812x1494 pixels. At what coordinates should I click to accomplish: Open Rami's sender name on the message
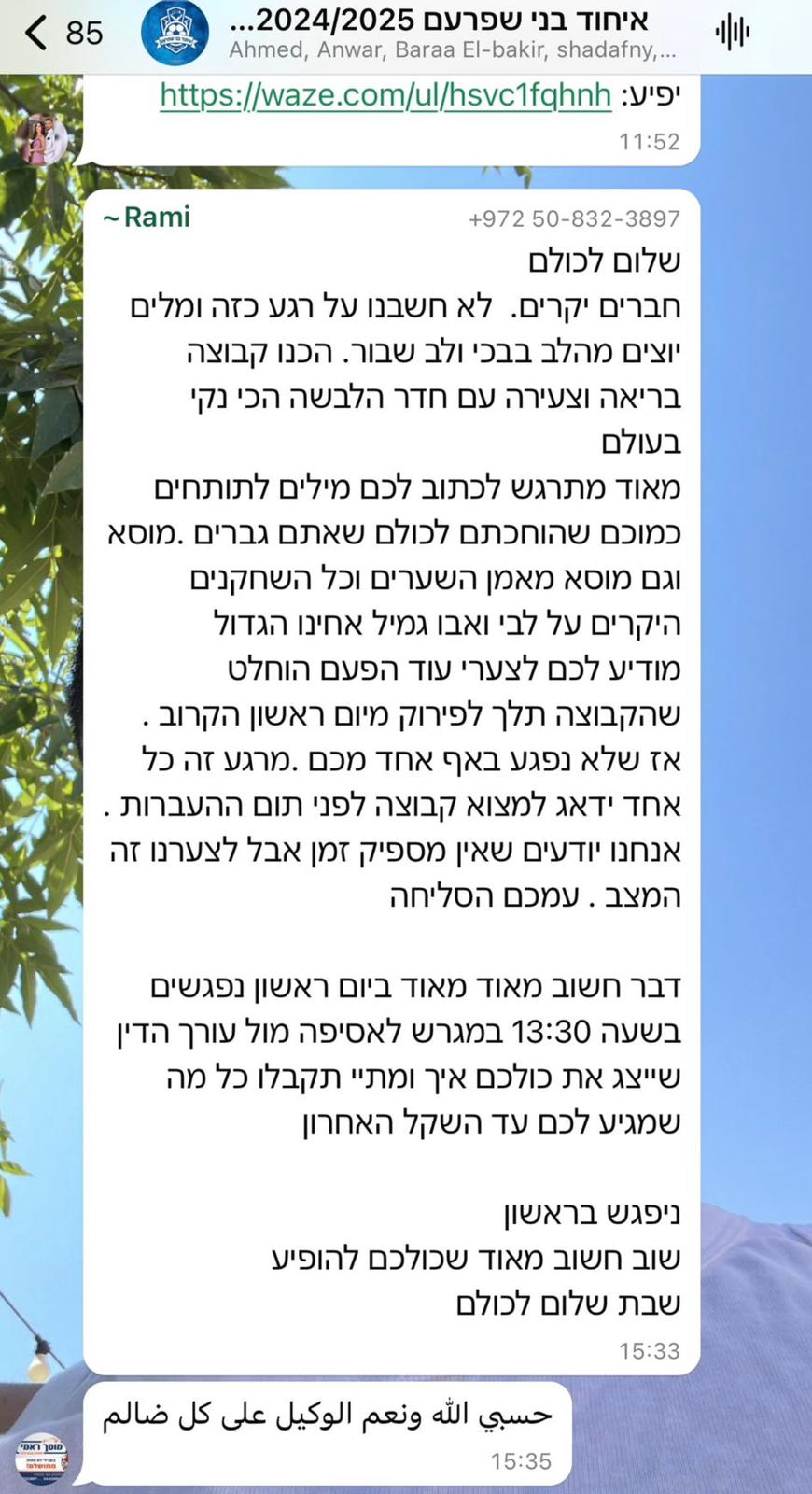147,217
